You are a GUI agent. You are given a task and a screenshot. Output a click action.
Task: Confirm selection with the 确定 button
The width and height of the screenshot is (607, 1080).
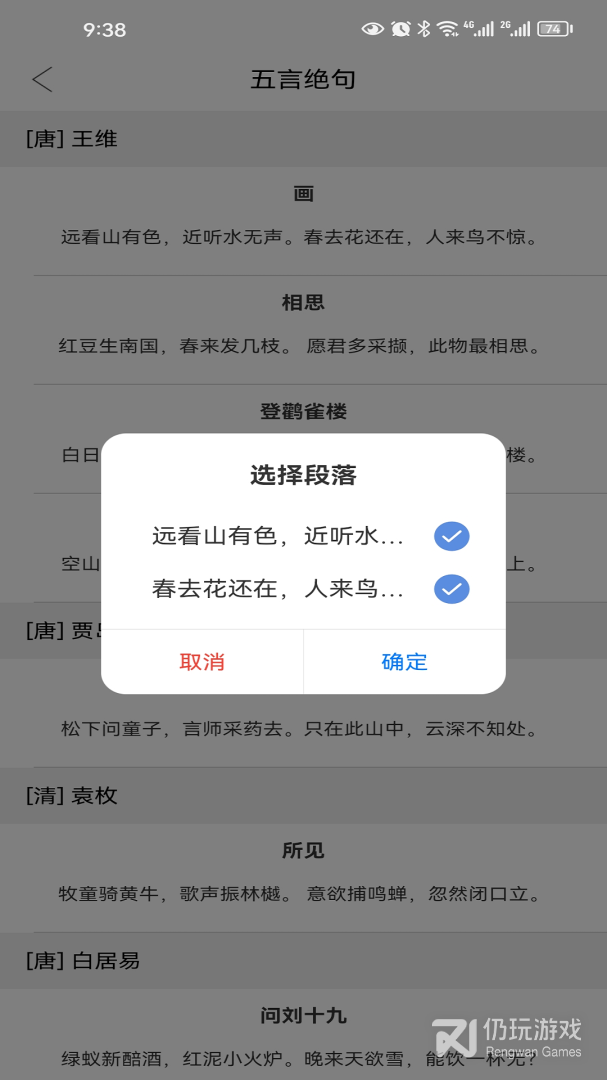tap(404, 662)
